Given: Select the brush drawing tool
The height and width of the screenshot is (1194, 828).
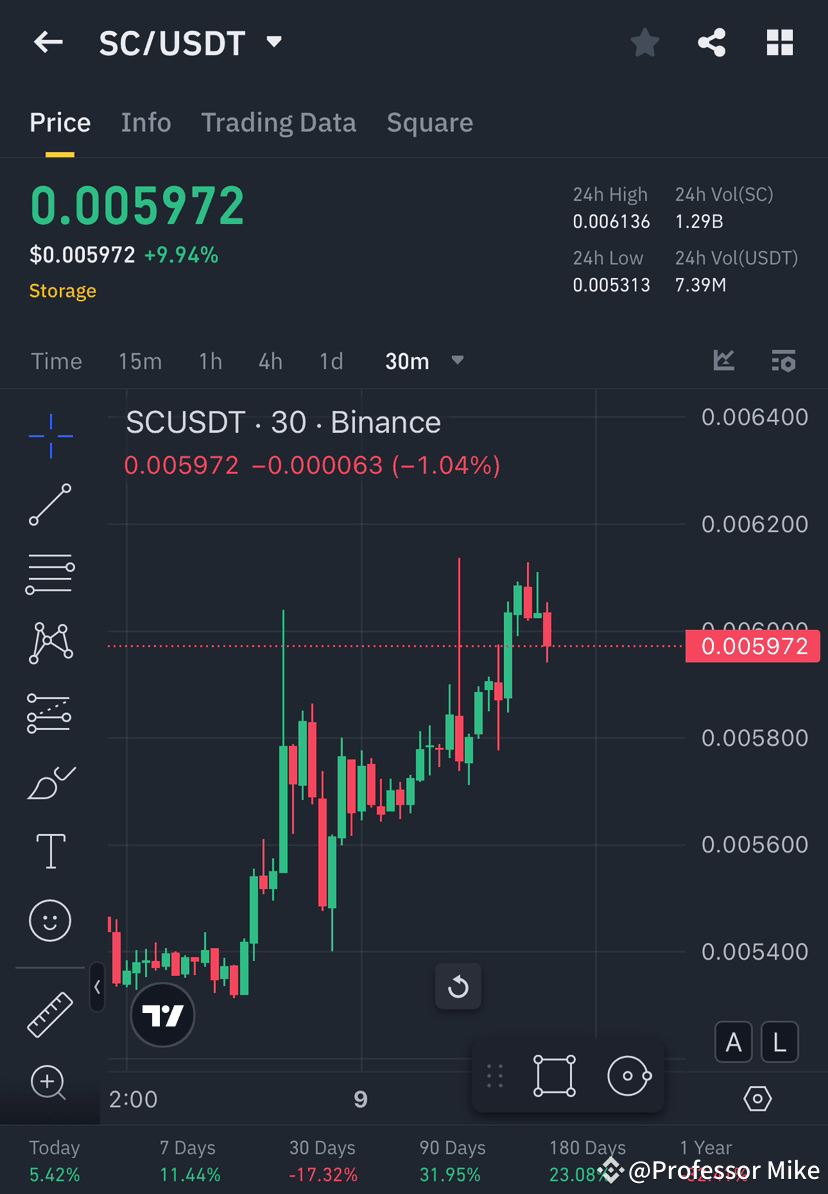Looking at the screenshot, I should pyautogui.click(x=50, y=782).
